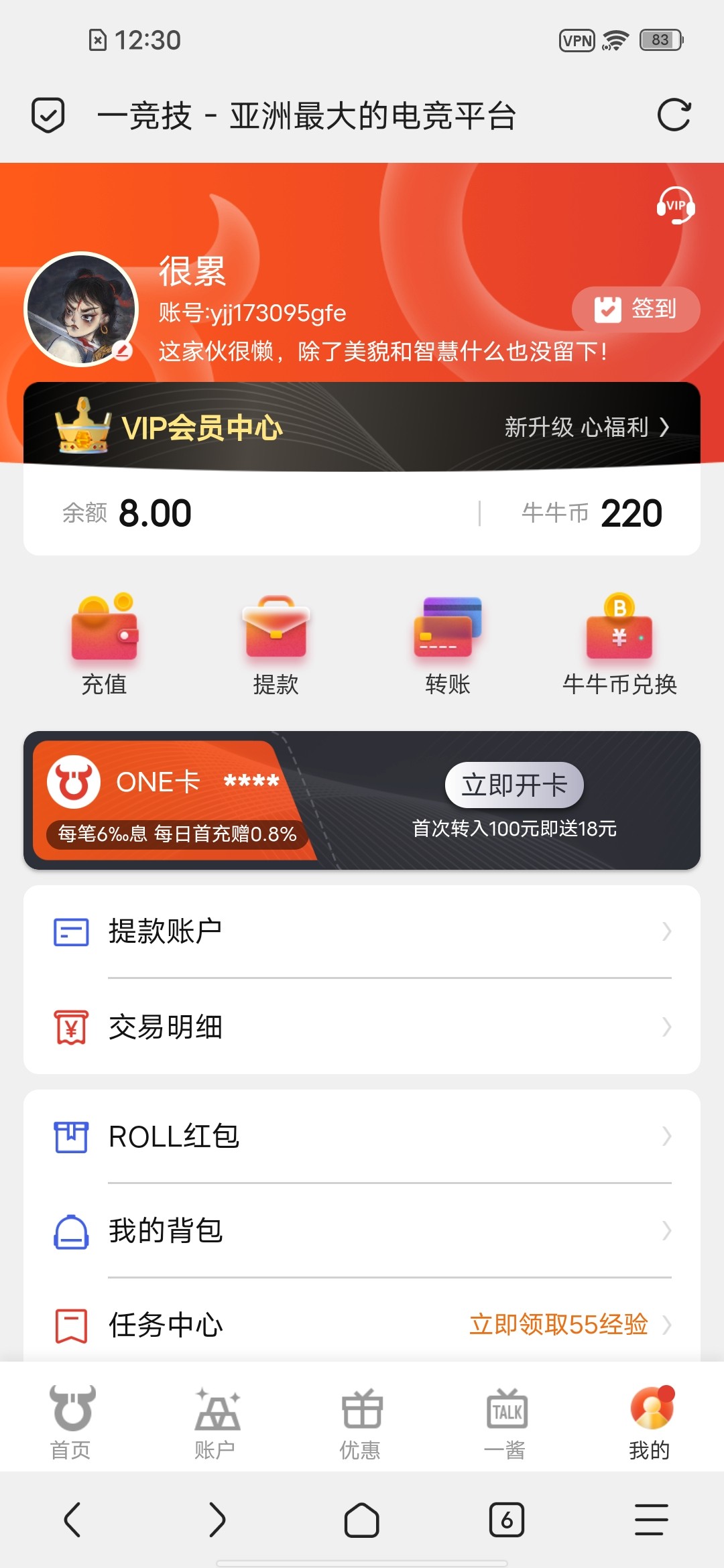Reload the page with the refresh icon
Viewport: 724px width, 1568px height.
point(674,115)
